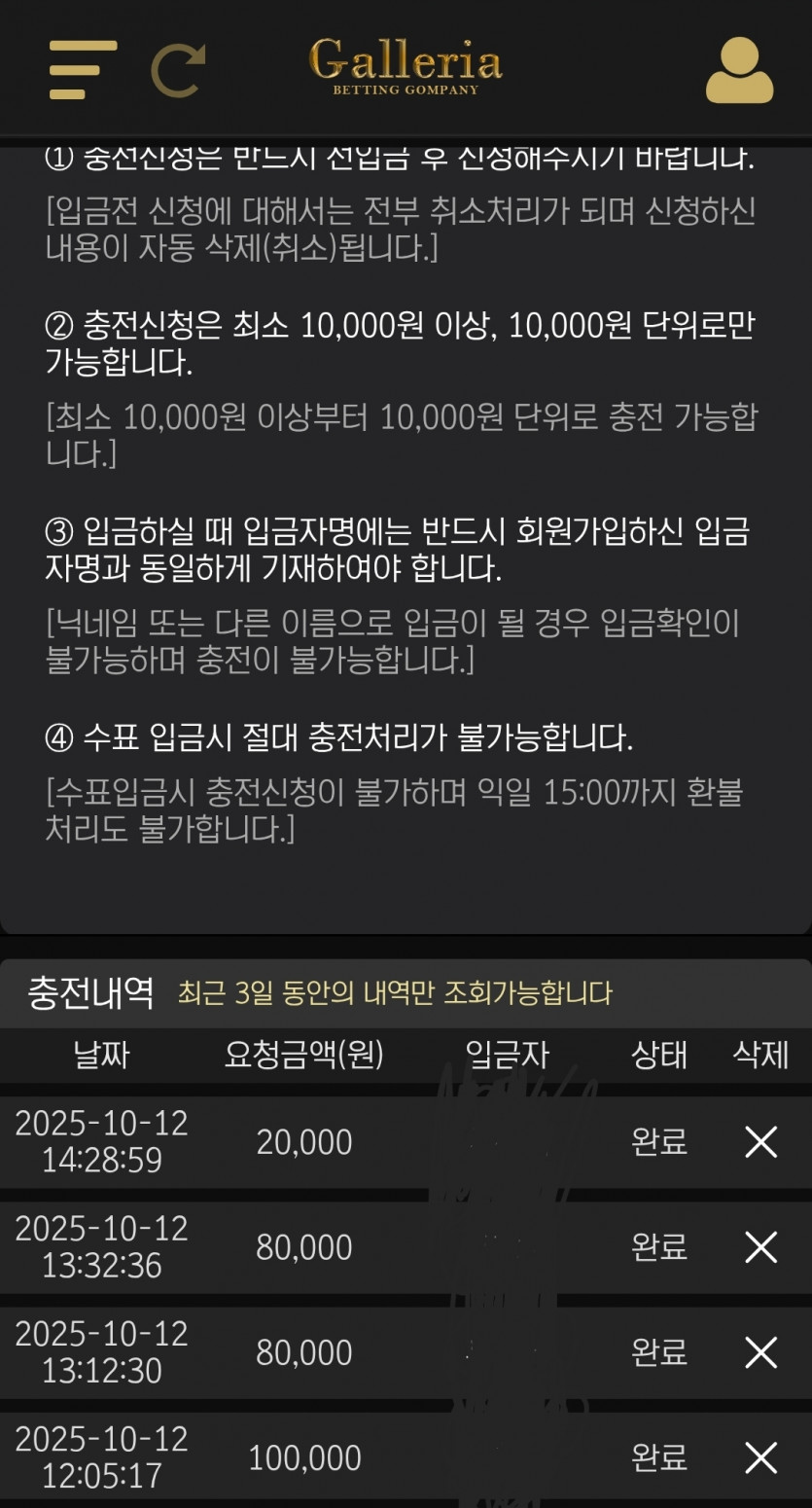Delete the 13:12:30 charge record
The image size is (812, 1508).
click(760, 1351)
